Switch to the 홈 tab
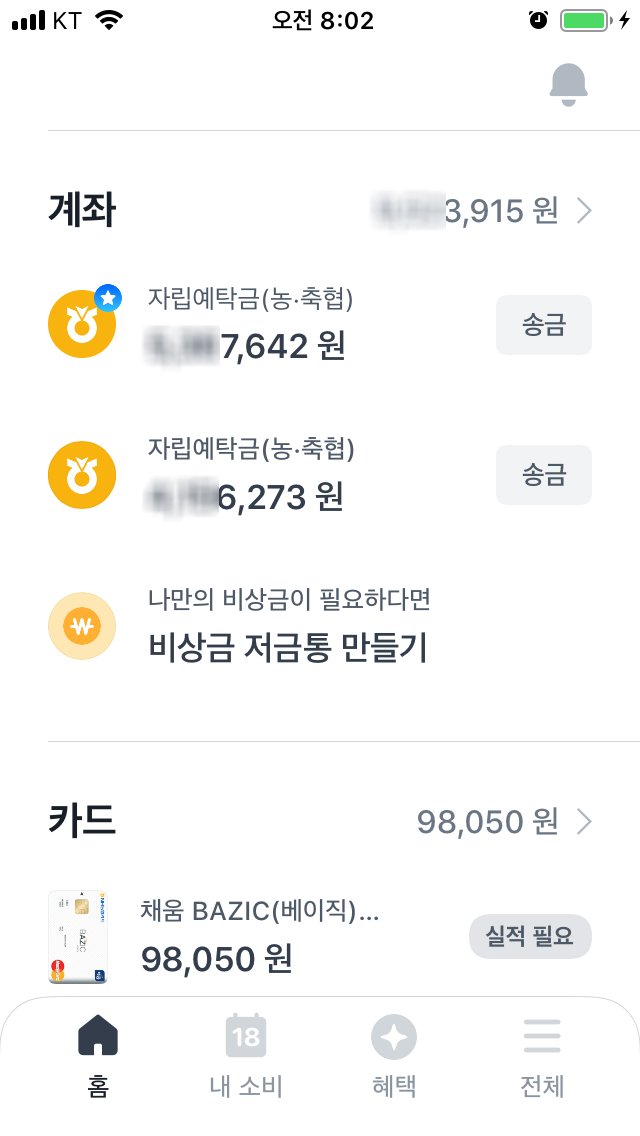 (98, 1055)
